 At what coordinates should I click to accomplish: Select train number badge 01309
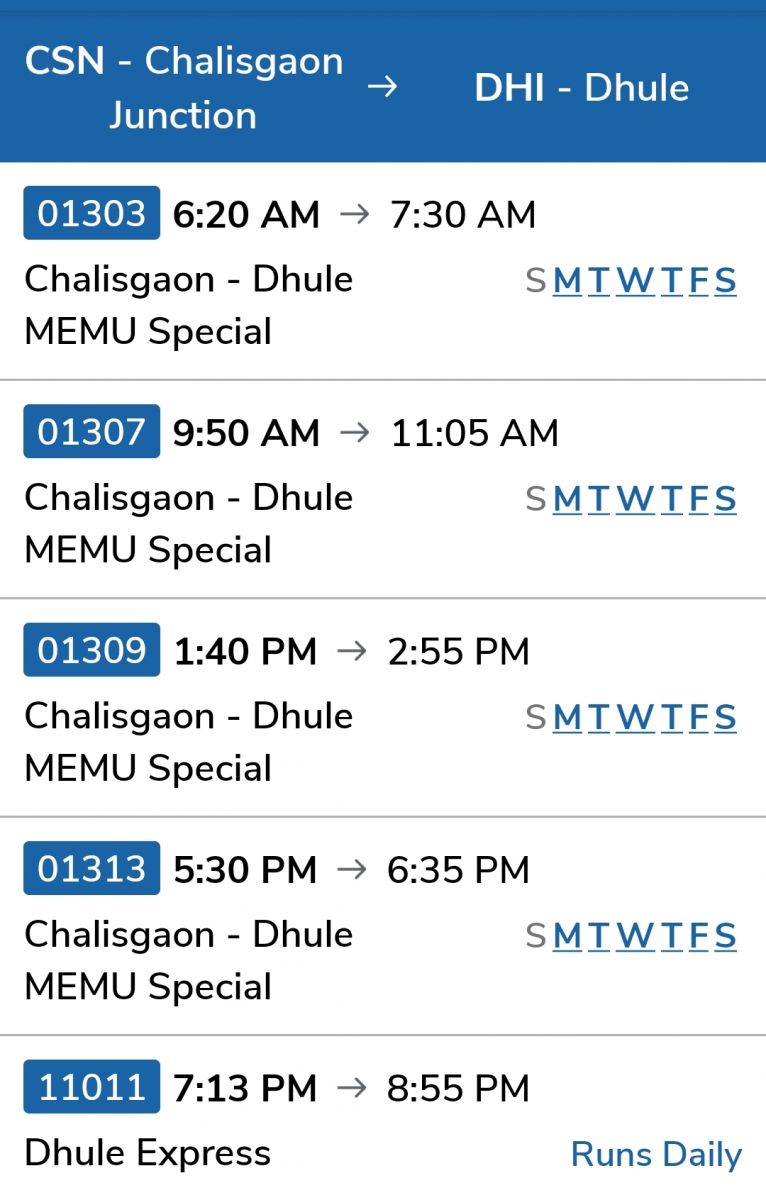coord(90,650)
